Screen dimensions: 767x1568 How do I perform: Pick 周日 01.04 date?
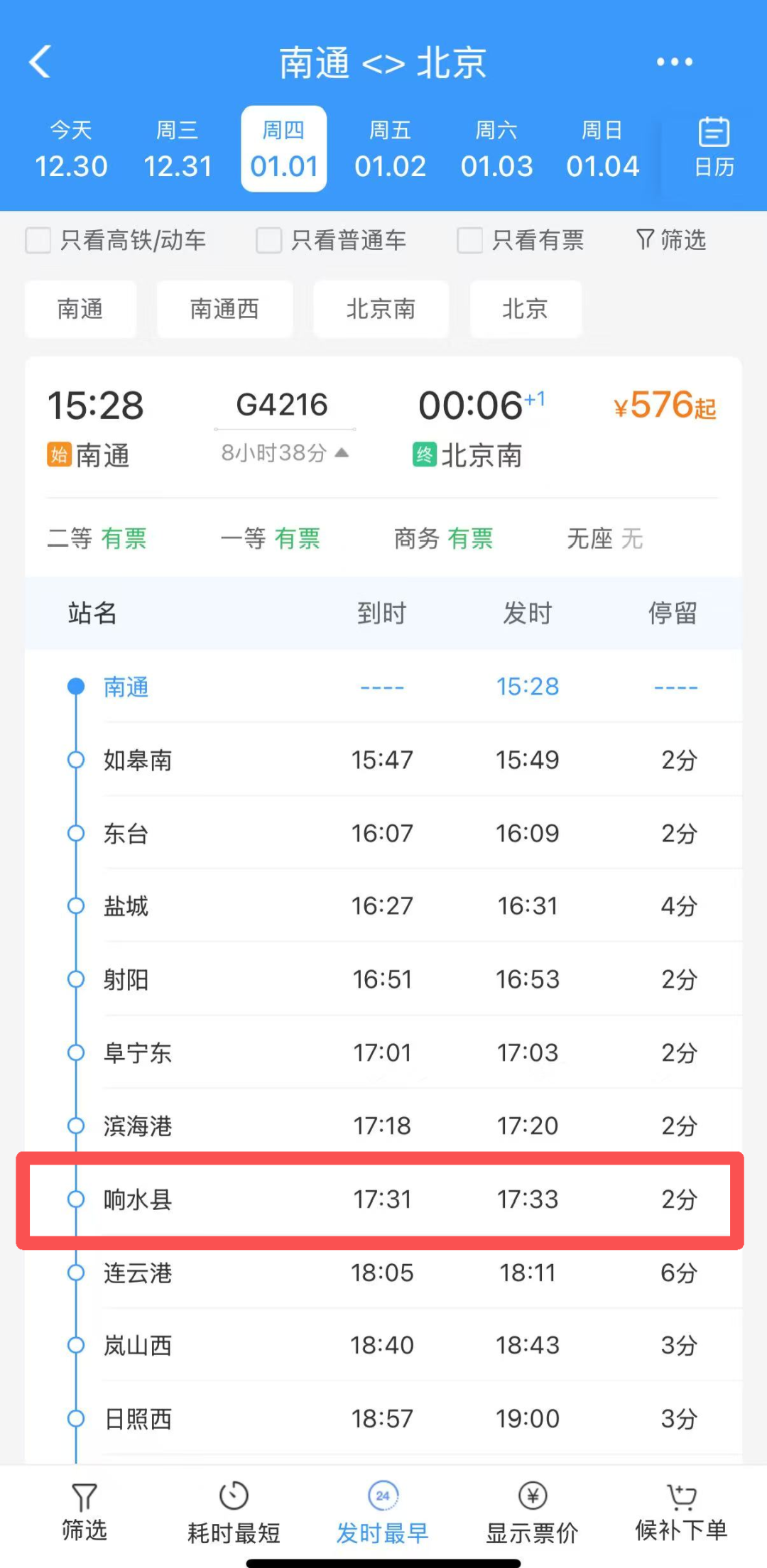(602, 149)
